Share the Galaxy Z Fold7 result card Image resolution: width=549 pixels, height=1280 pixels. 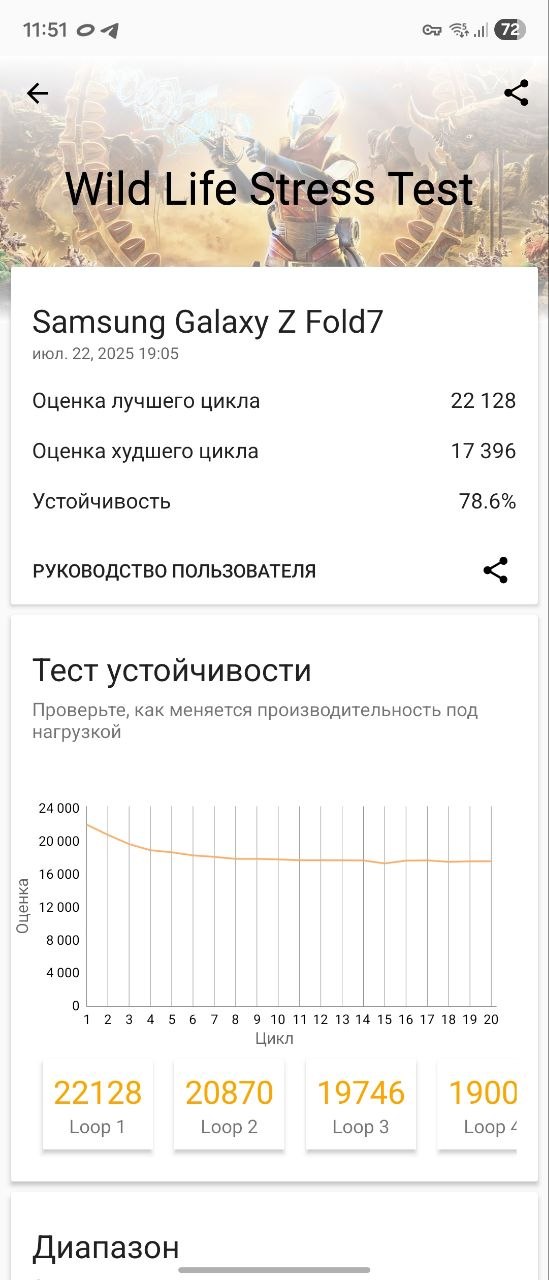[x=495, y=571]
